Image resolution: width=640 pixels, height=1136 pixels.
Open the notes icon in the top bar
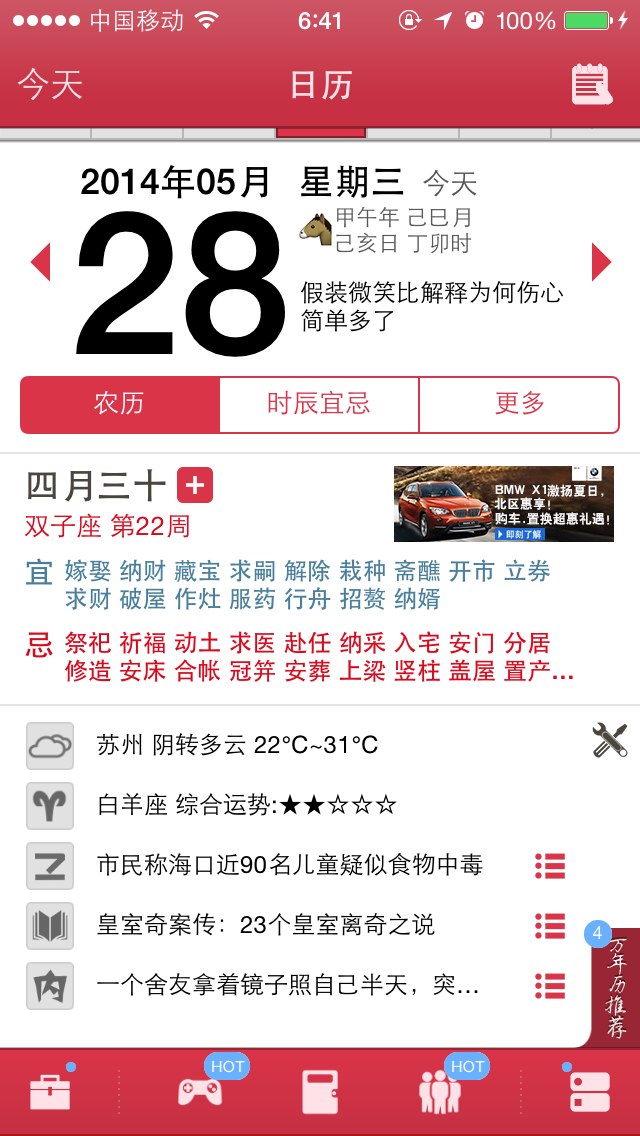coord(592,85)
